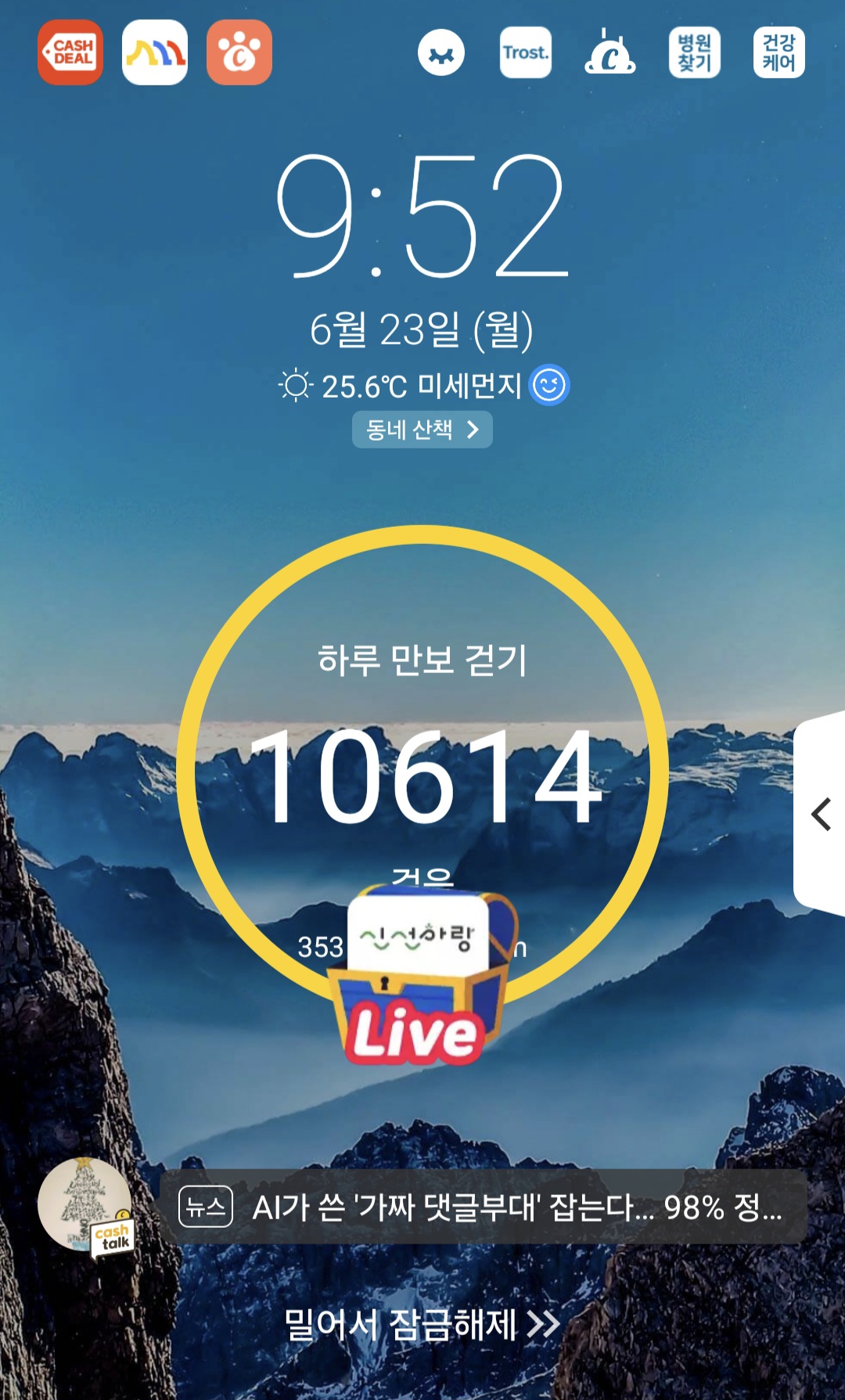Expand the side panel arrow
Viewport: 845px width, 1400px height.
tap(821, 814)
